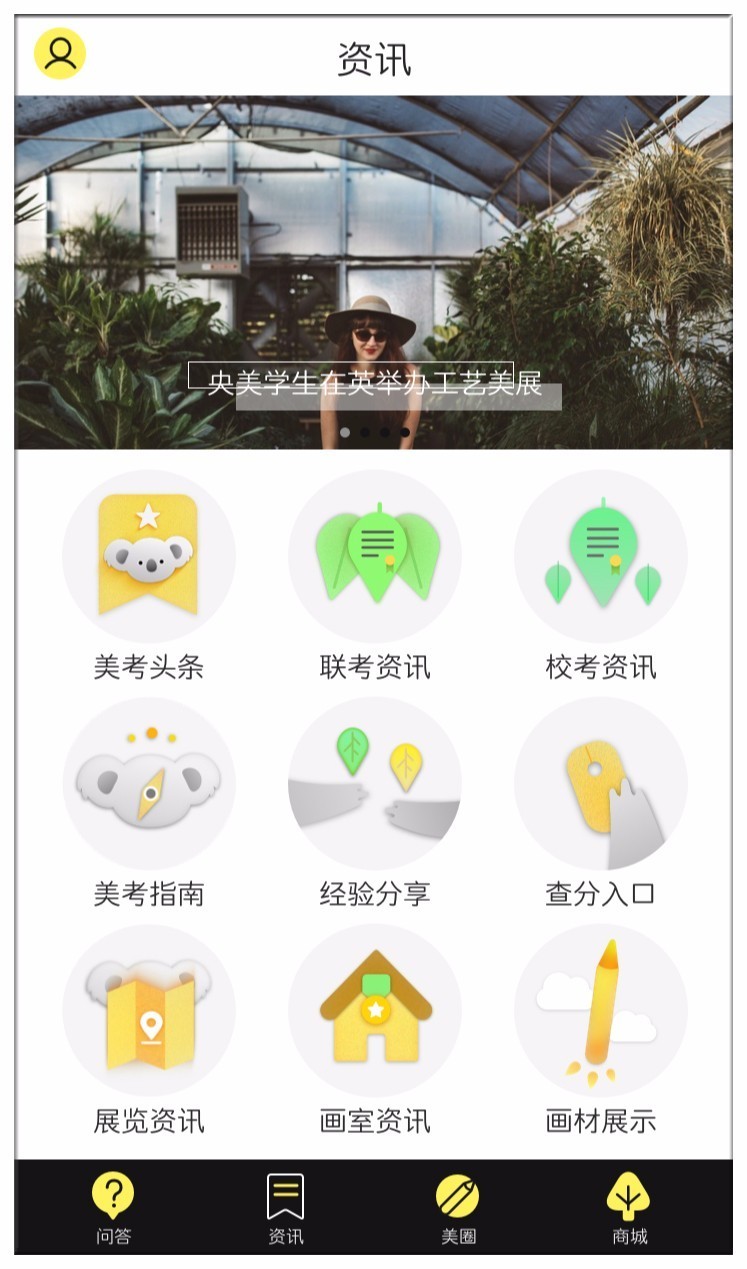The height and width of the screenshot is (1269, 747).
Task: Switch to the 问答 tab
Action: click(x=113, y=1208)
